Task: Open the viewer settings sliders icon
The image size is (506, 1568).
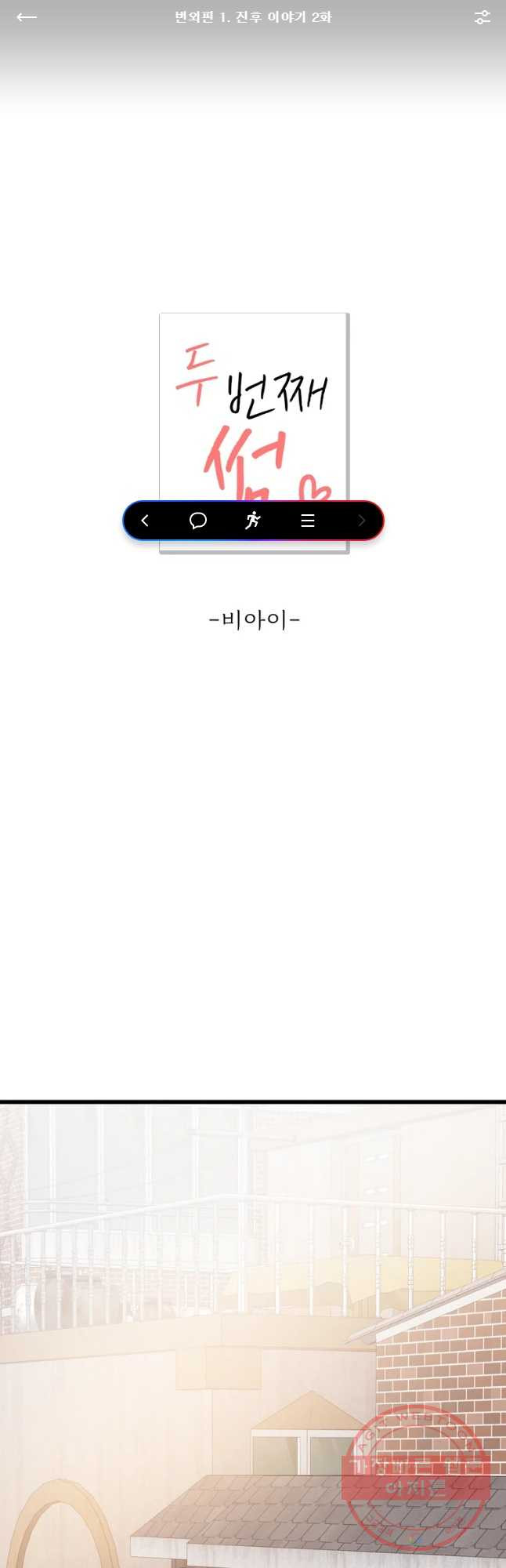Action: [x=482, y=17]
